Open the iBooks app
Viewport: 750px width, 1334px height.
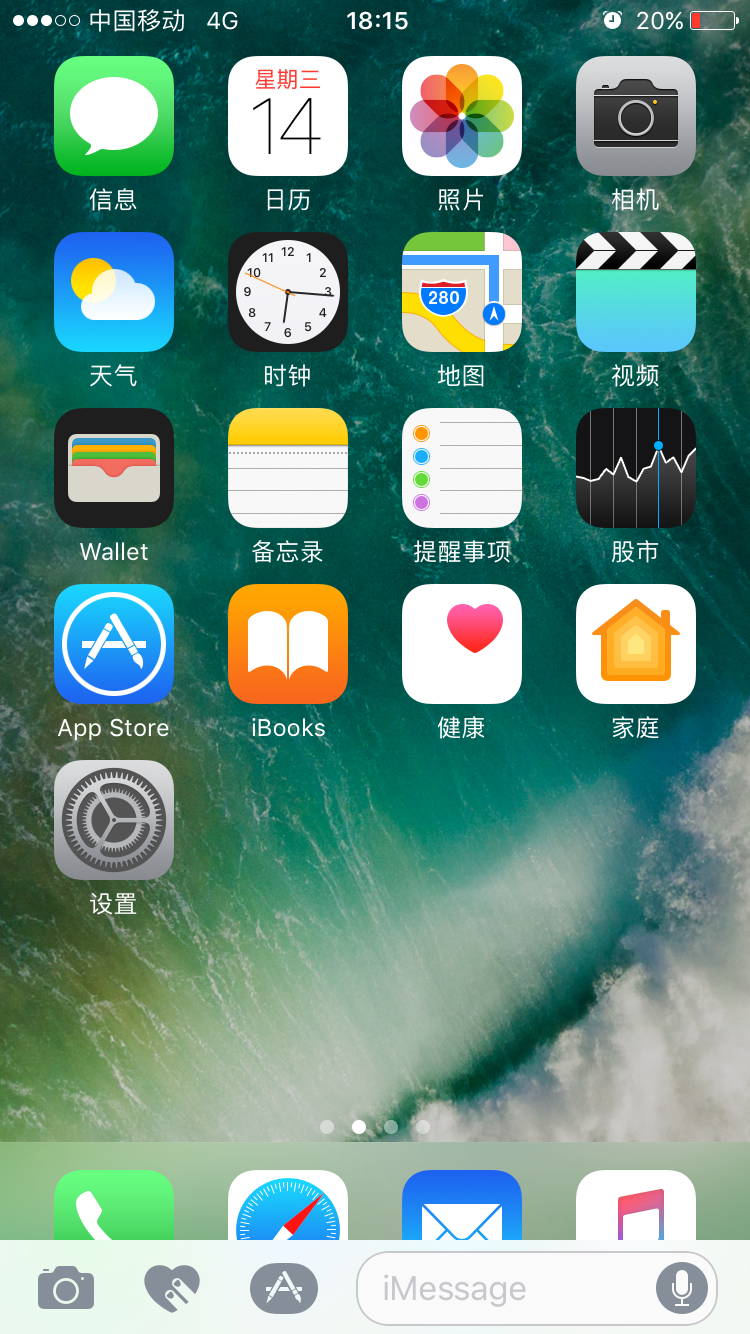(287, 644)
